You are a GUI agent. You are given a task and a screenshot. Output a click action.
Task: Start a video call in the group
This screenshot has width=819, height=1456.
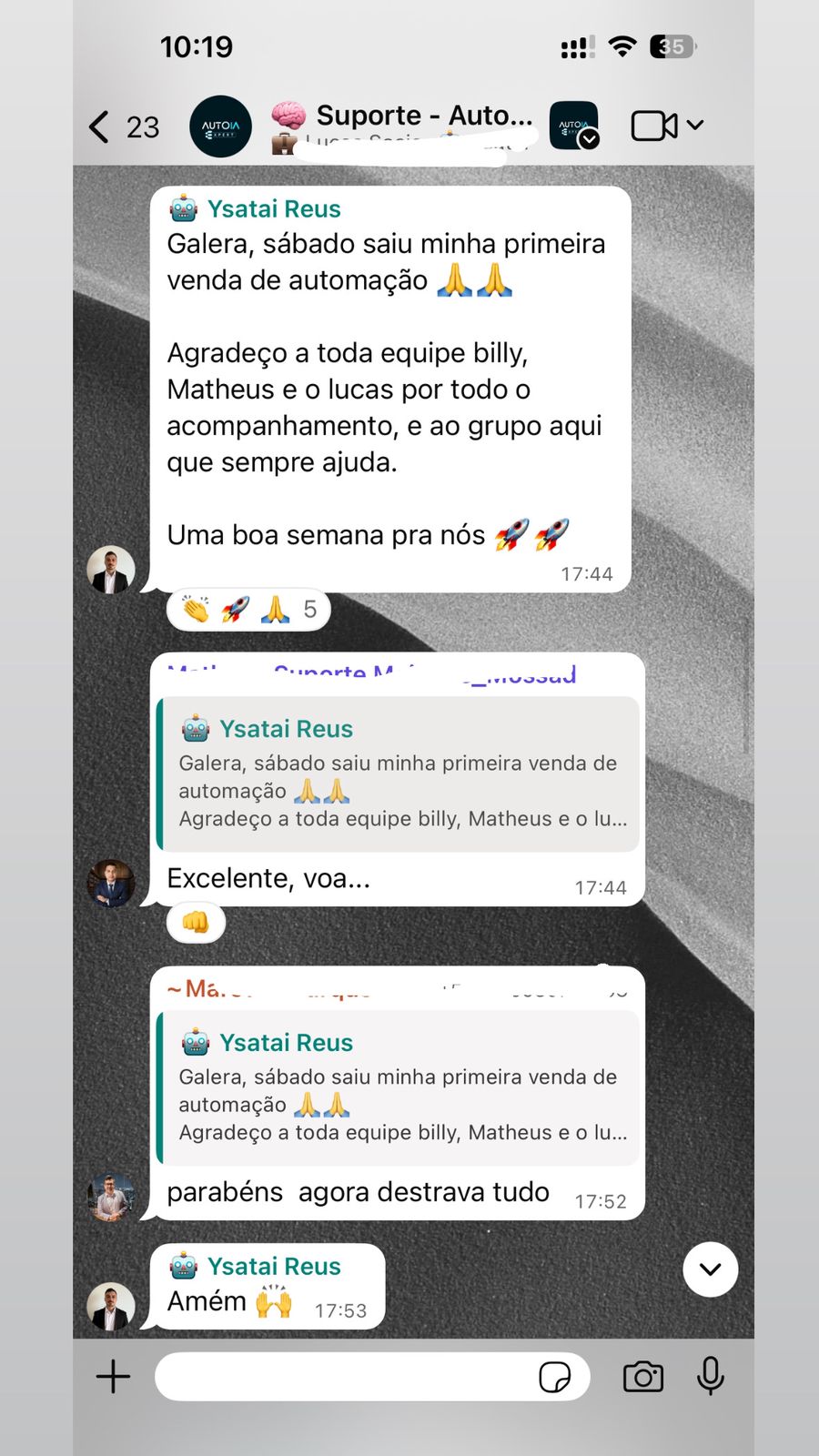(655, 126)
